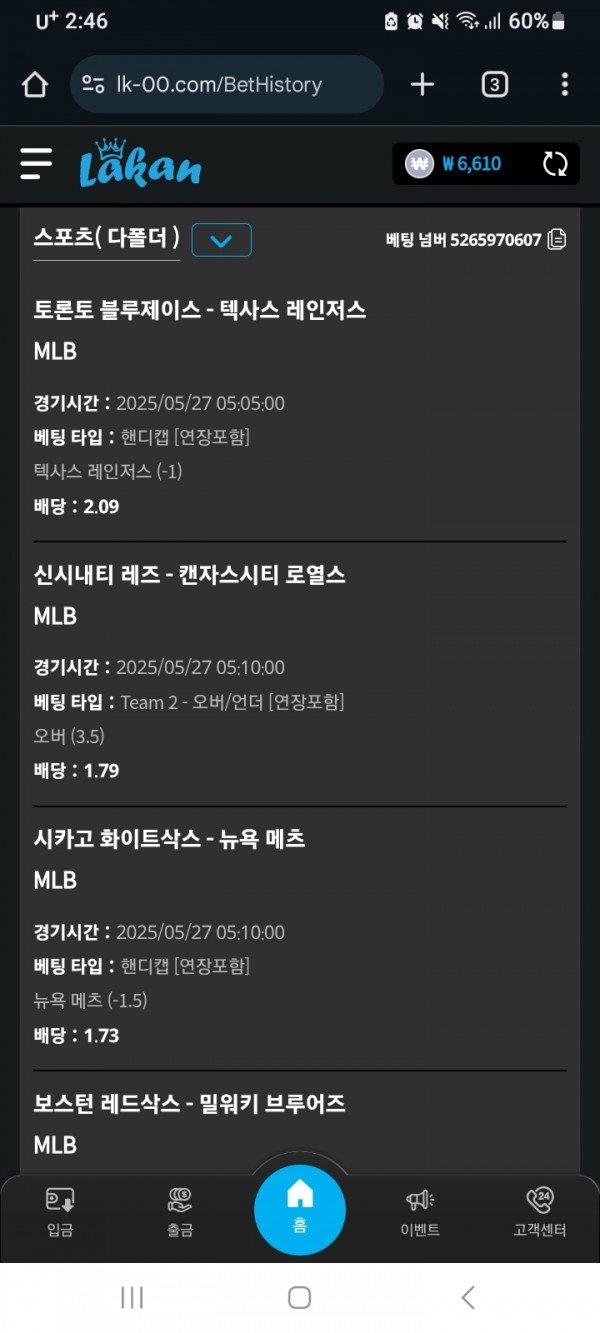This screenshot has height=1333, width=600.
Task: Open the tab switcher showing 3 tabs
Action: pos(494,85)
